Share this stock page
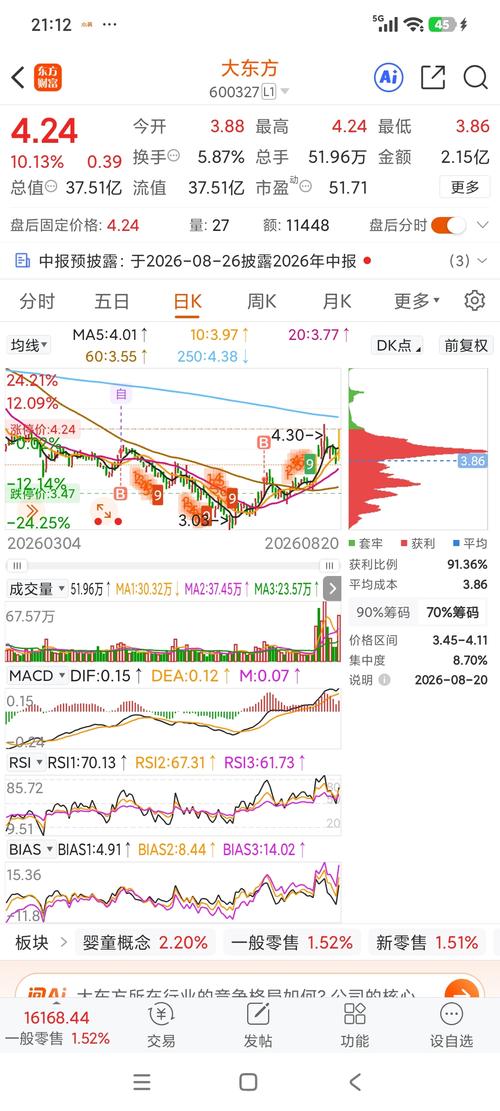Image resolution: width=500 pixels, height=1111 pixels. [433, 77]
